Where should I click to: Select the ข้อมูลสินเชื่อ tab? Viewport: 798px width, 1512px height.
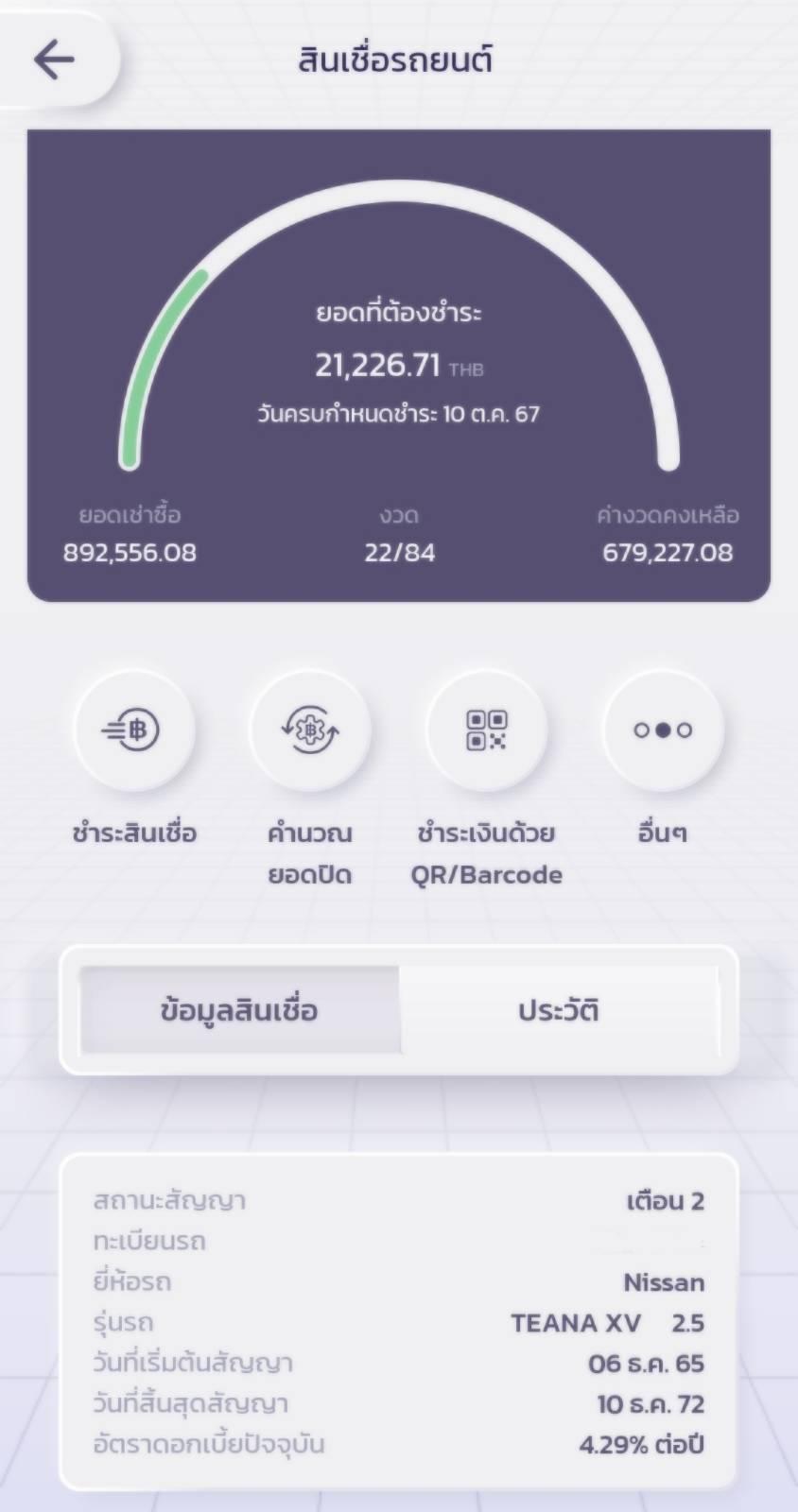(x=240, y=1009)
